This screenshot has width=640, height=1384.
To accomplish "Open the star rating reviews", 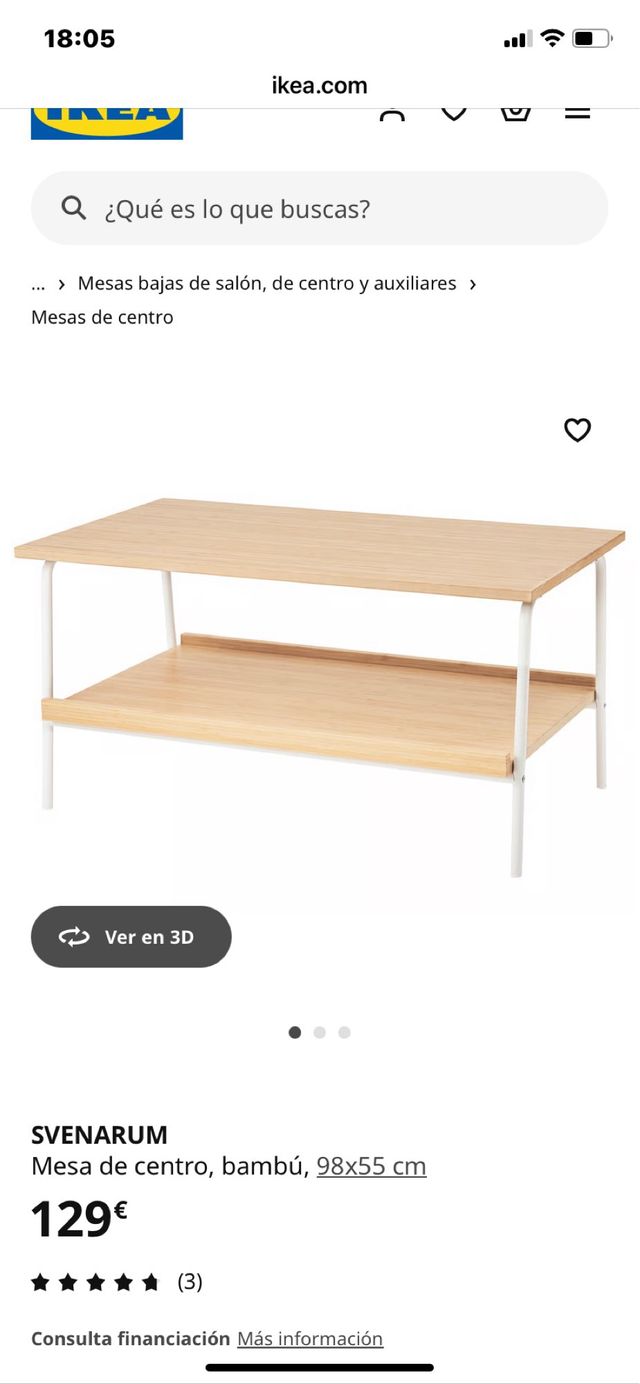I will pos(116,1282).
